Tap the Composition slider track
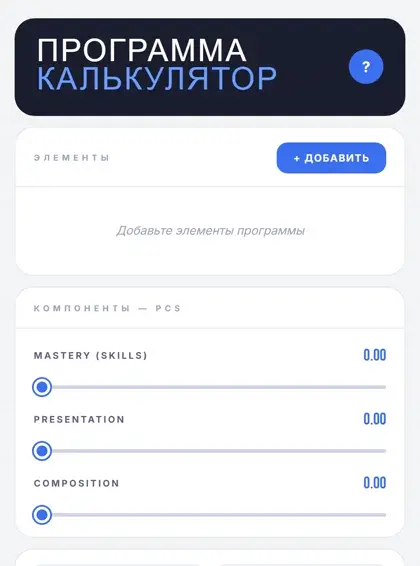The width and height of the screenshot is (420, 566). (210, 515)
